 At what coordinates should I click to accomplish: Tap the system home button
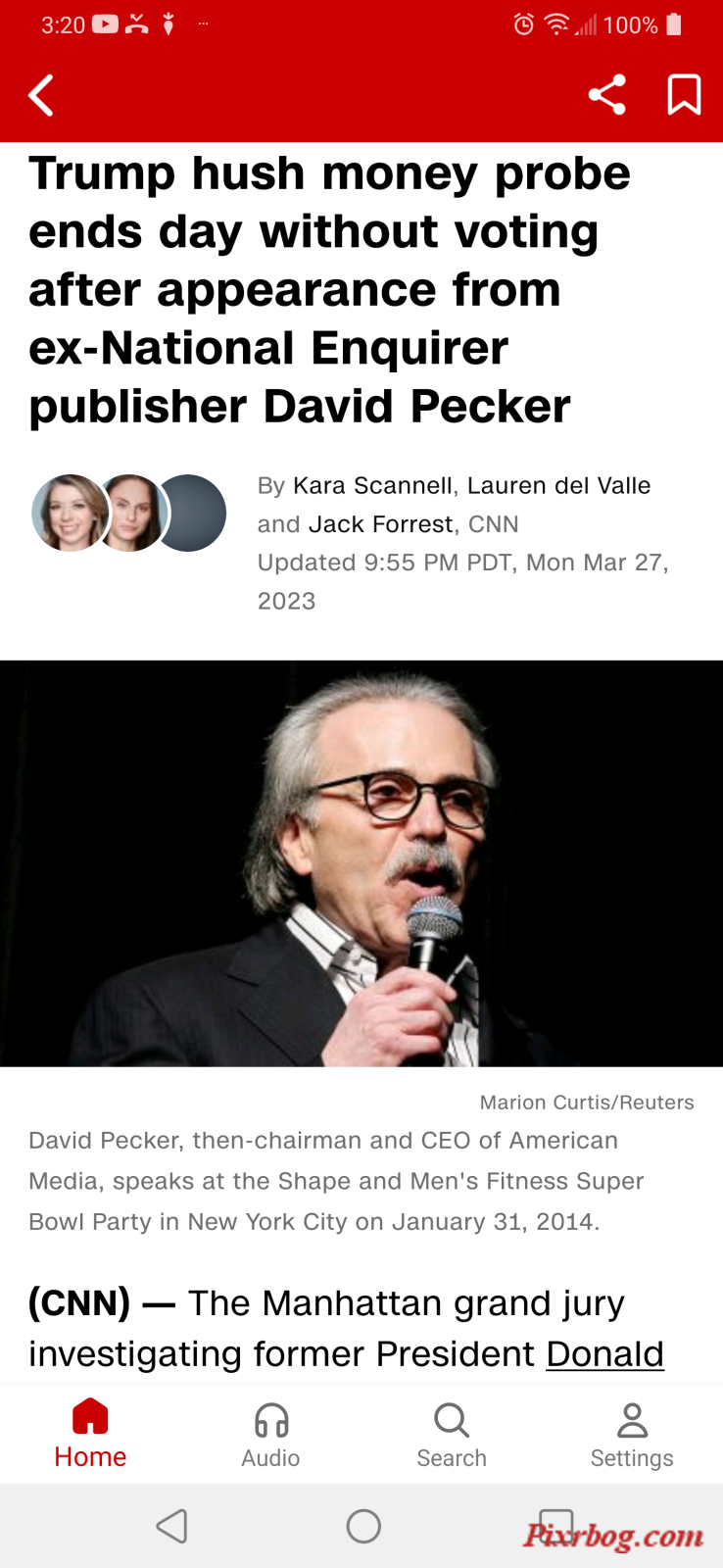(x=363, y=1526)
